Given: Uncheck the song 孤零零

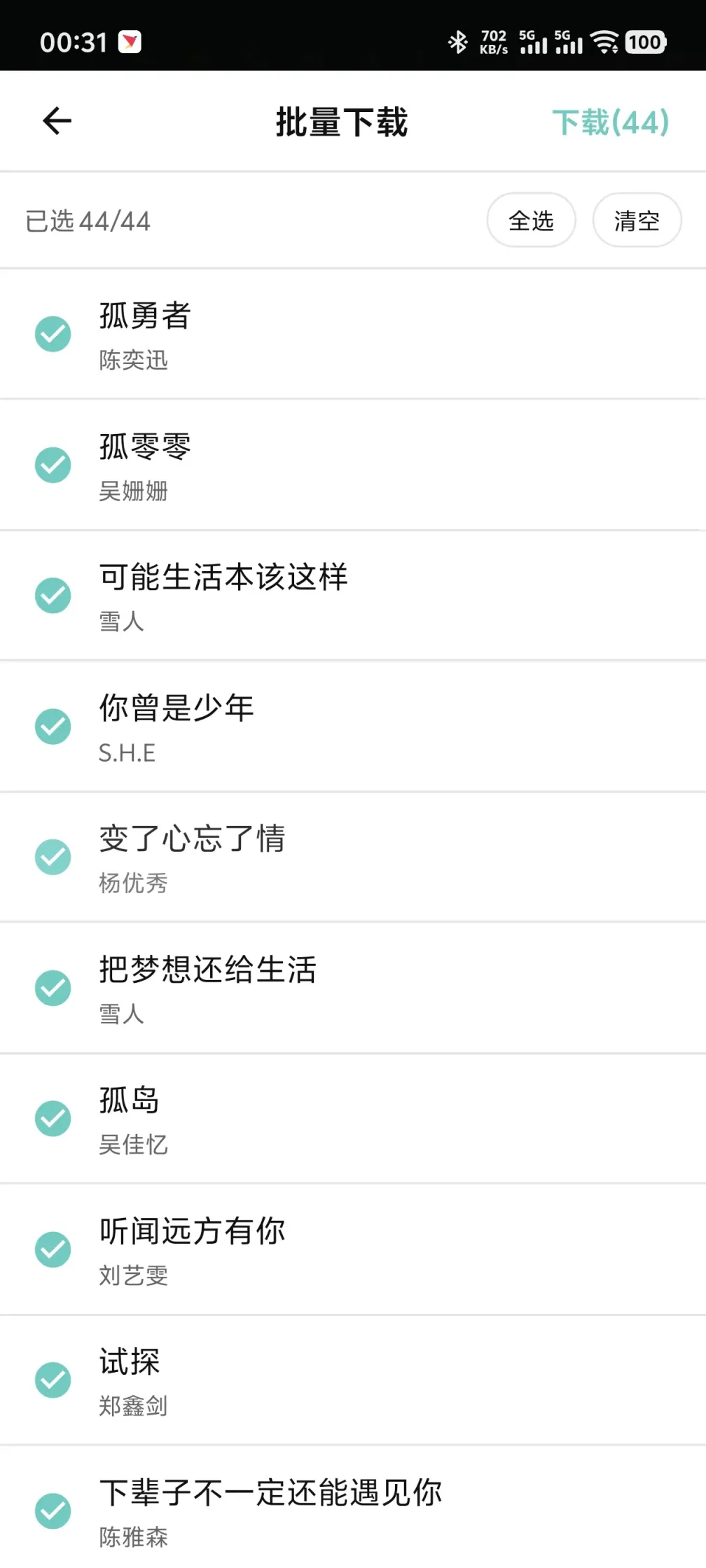Looking at the screenshot, I should tap(53, 464).
